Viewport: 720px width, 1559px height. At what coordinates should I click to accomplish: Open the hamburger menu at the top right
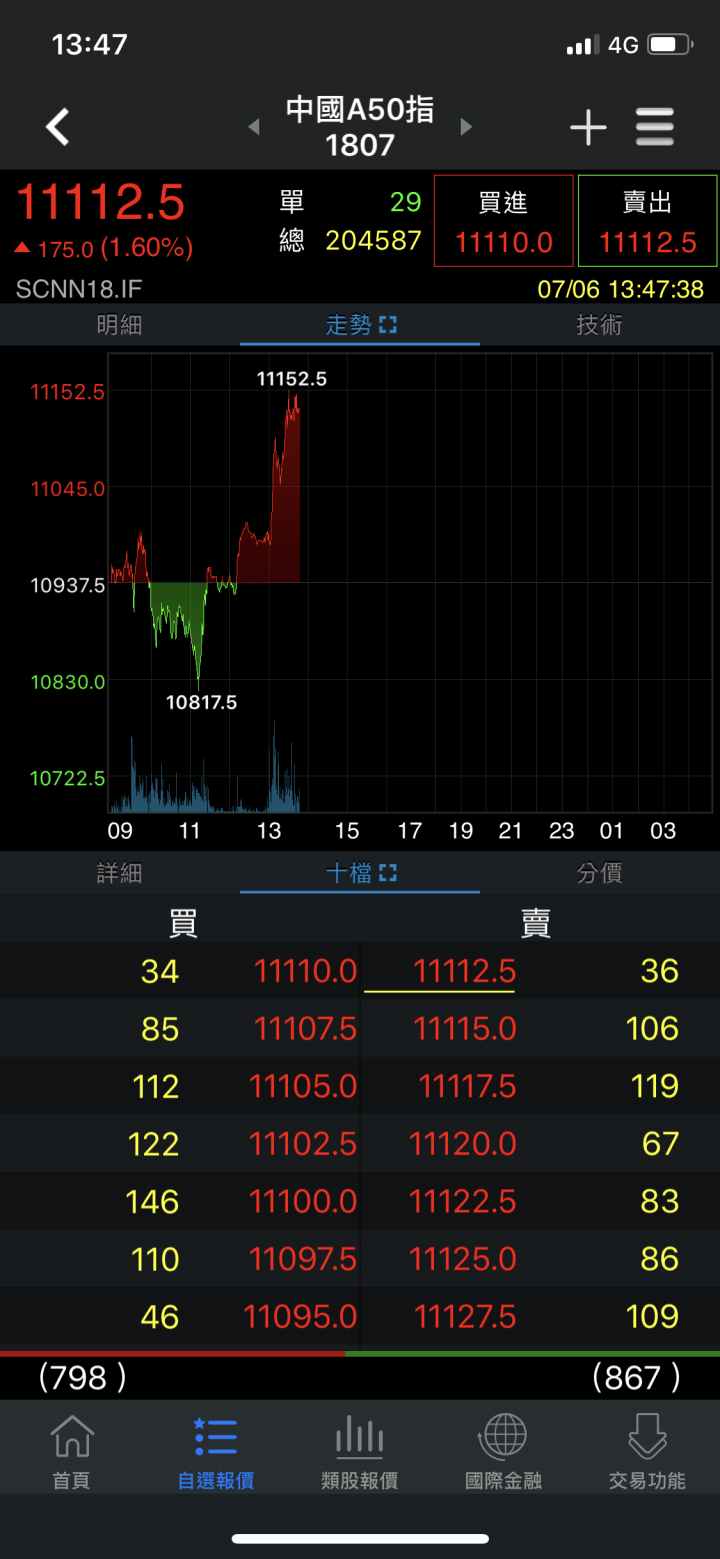(x=655, y=127)
